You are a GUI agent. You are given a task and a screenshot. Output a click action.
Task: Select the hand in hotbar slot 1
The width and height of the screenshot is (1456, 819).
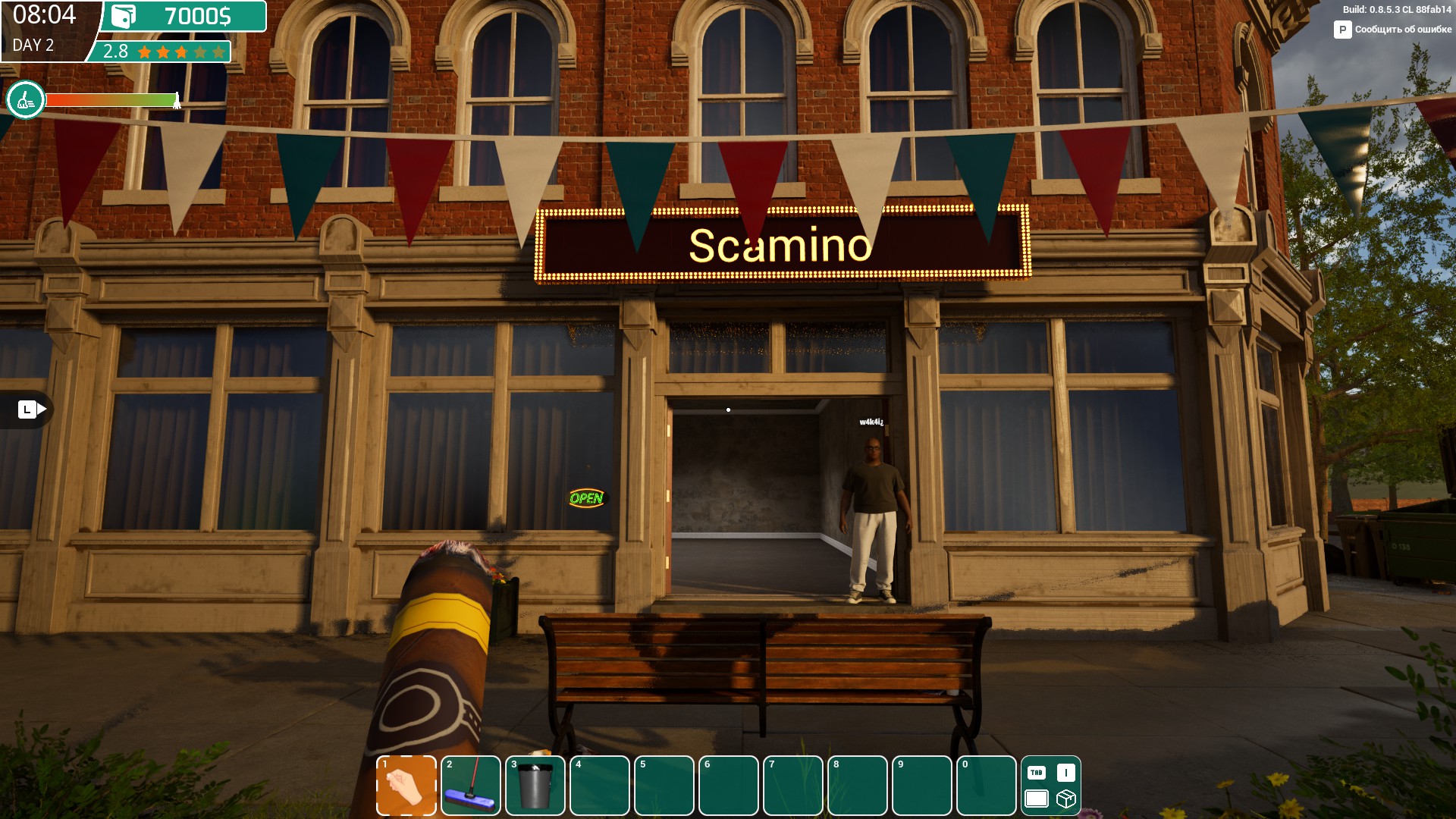point(406,786)
